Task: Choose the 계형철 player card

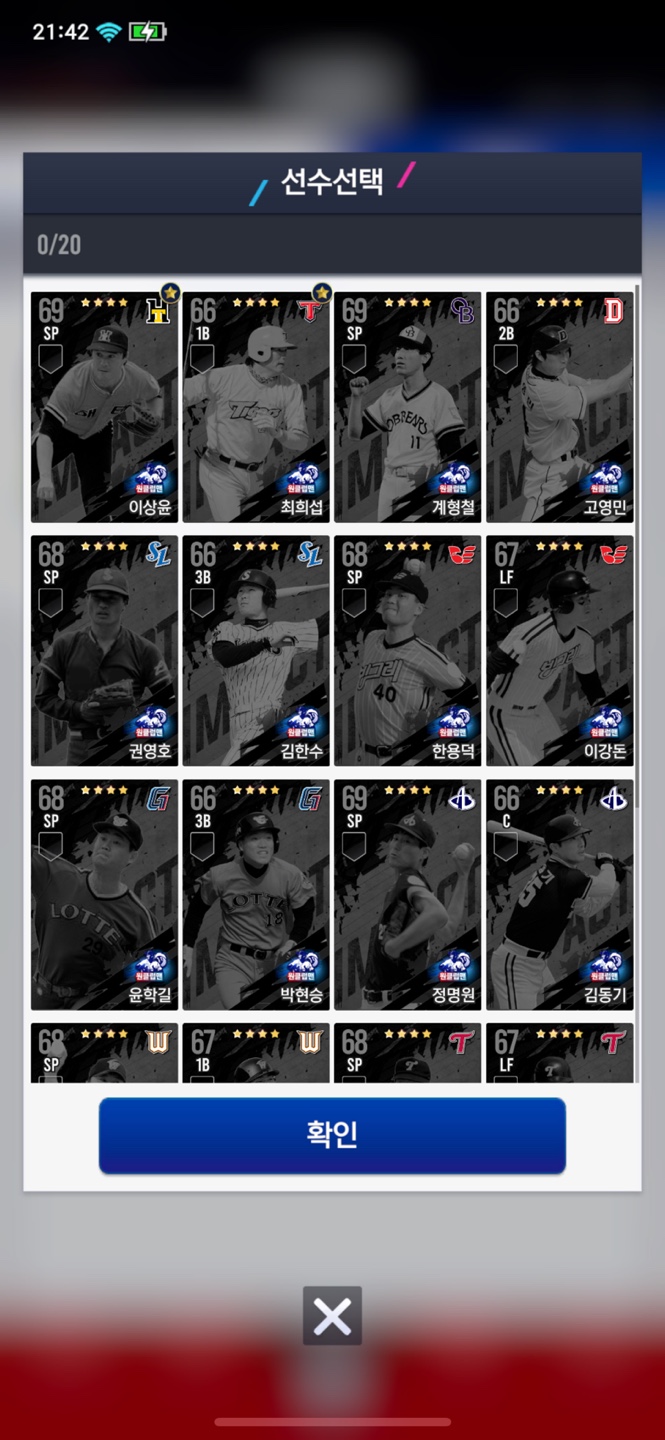Action: pyautogui.click(x=408, y=407)
